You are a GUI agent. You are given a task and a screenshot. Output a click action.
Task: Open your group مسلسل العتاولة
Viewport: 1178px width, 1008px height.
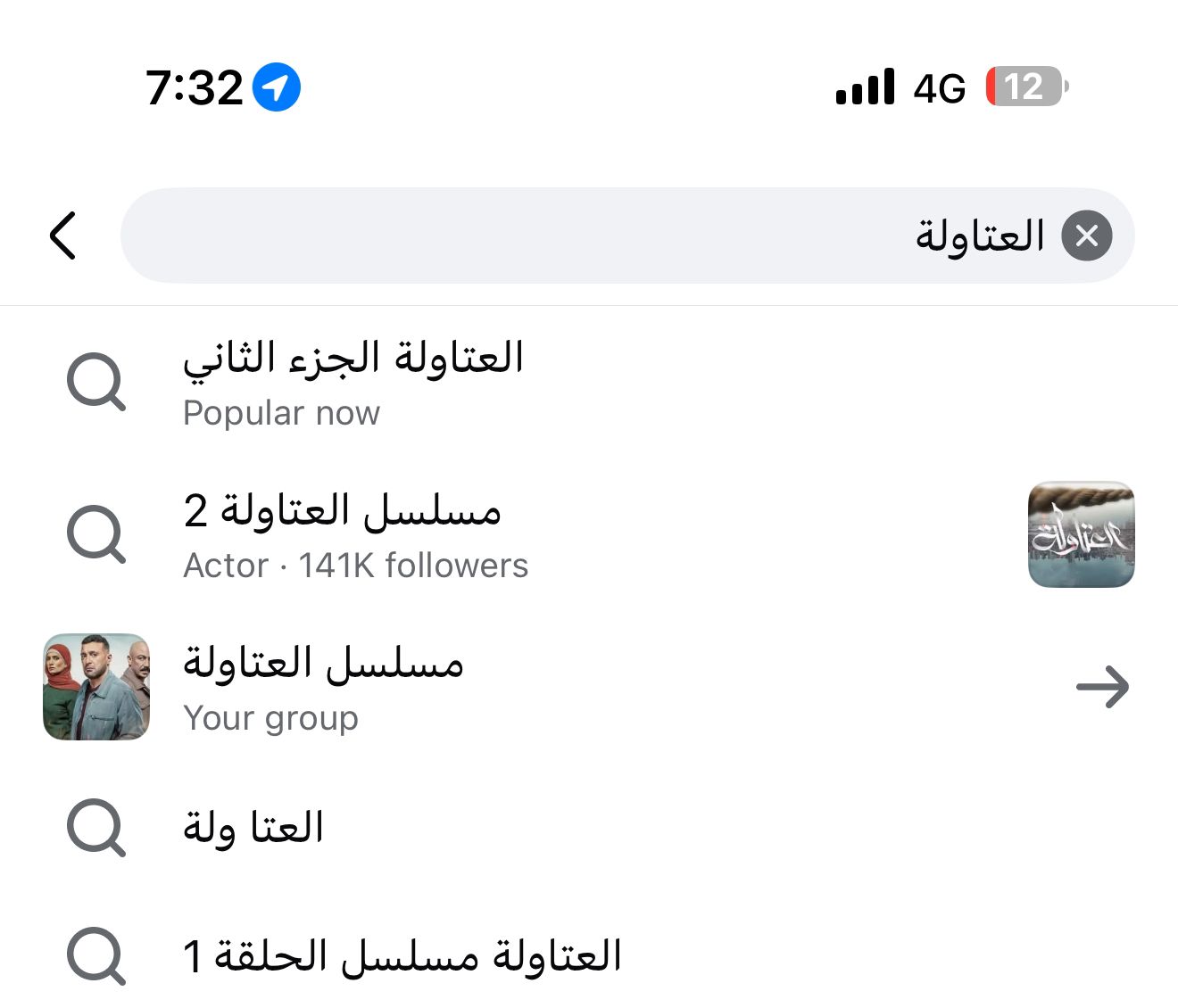pos(323,686)
